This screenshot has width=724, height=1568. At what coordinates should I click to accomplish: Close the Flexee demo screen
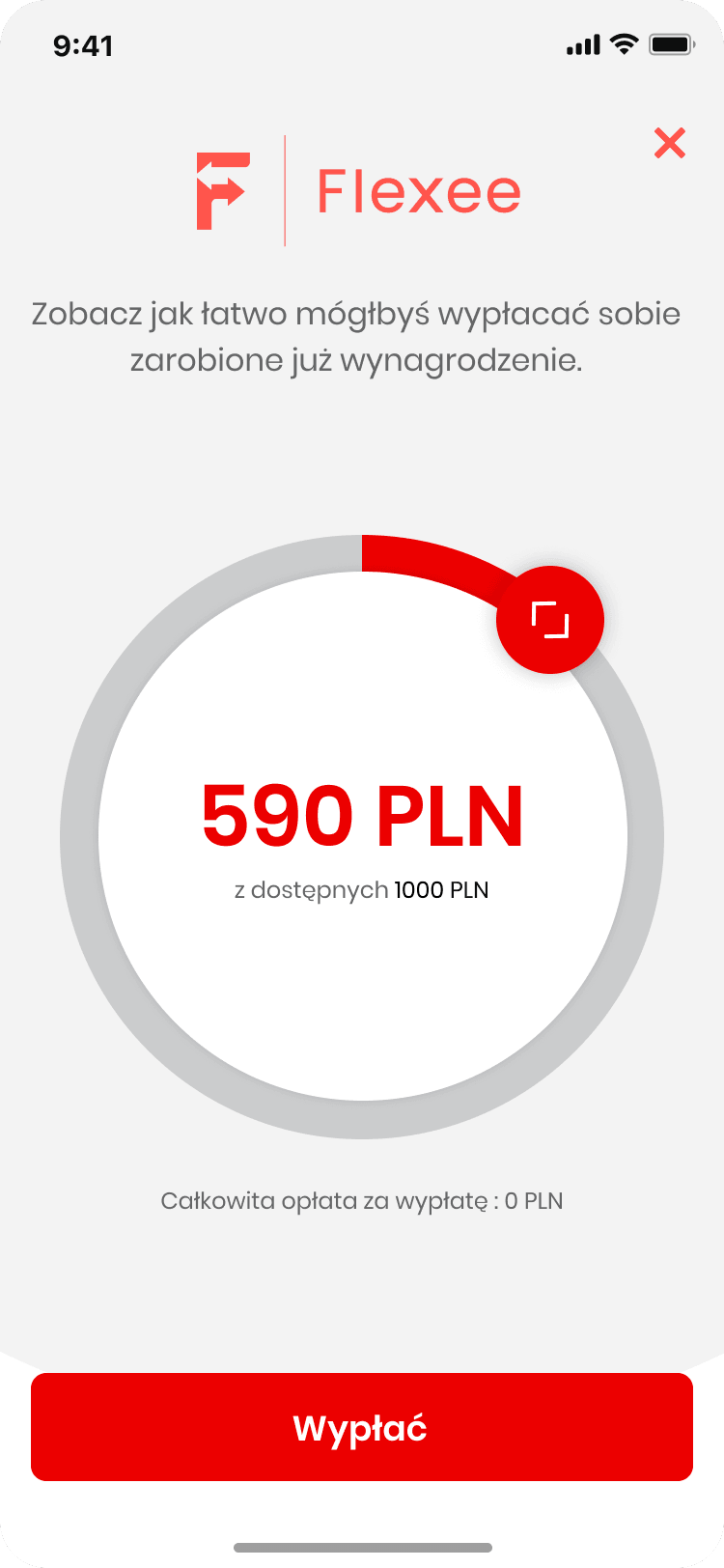coord(669,143)
